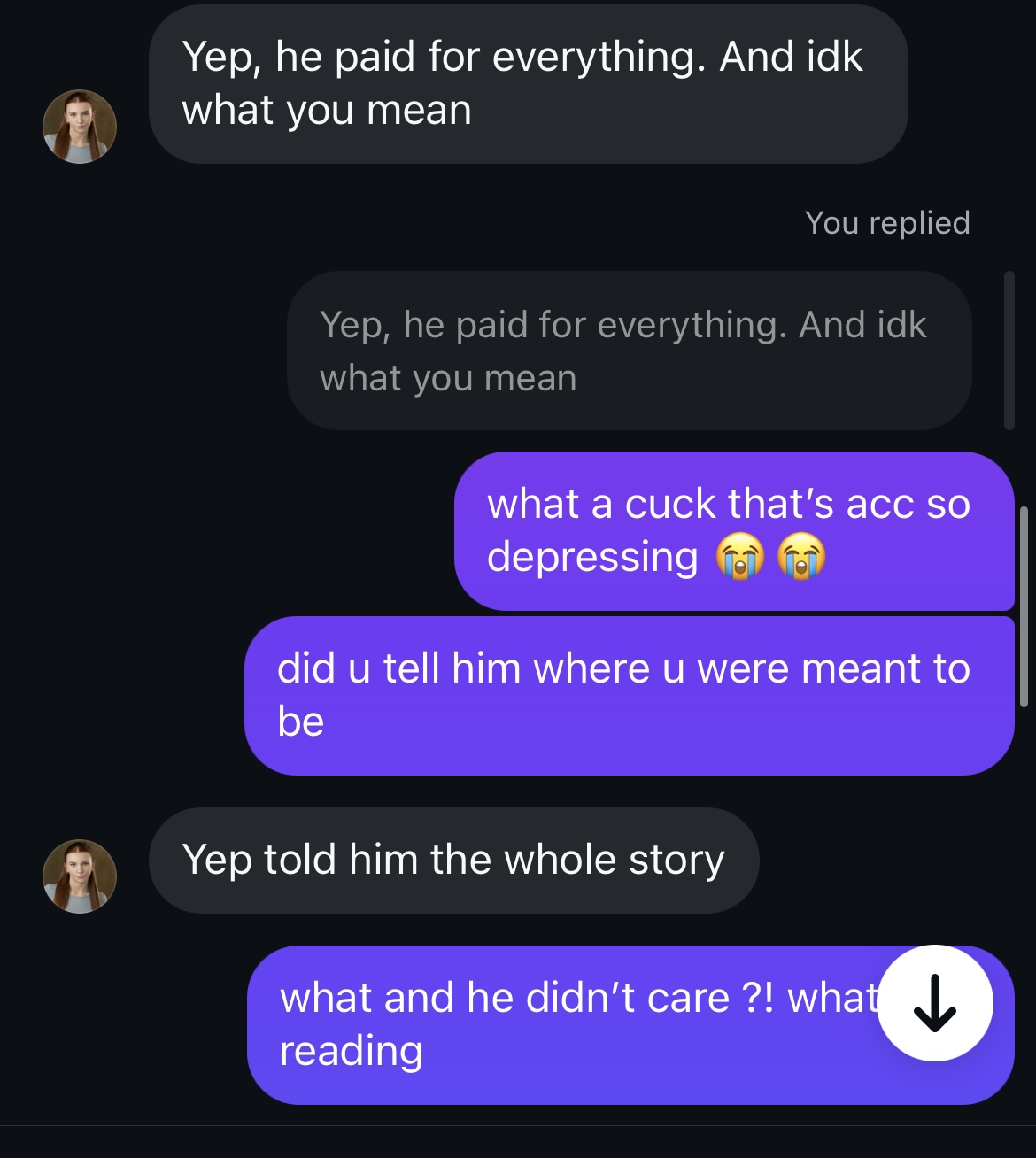Open avatar next to the first "he paid for everything" message

click(x=80, y=127)
